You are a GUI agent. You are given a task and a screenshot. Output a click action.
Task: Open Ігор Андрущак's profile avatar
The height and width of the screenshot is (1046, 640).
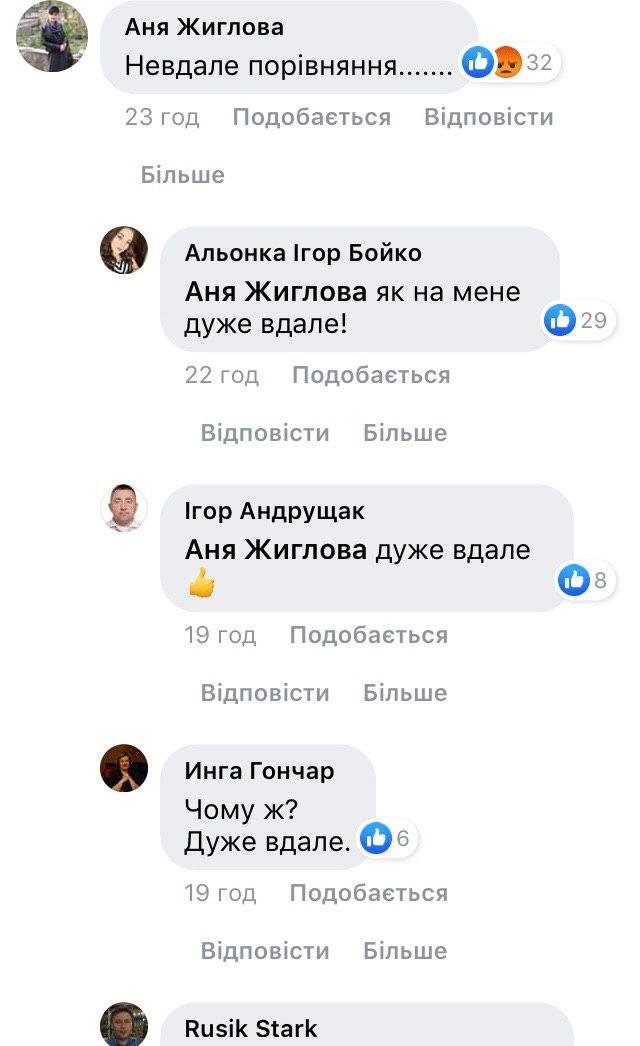pos(124,509)
